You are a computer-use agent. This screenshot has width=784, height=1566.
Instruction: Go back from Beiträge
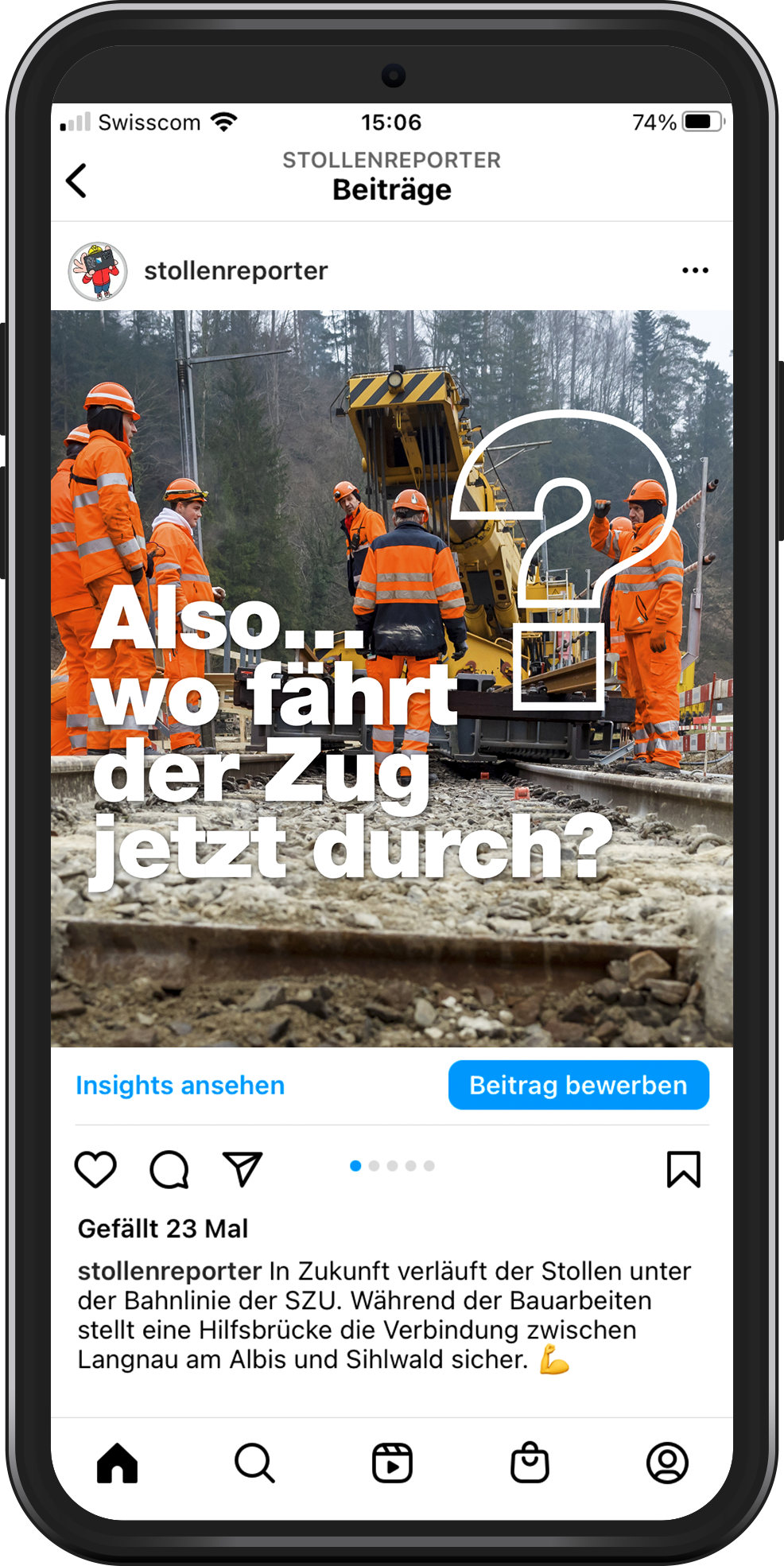[x=76, y=181]
